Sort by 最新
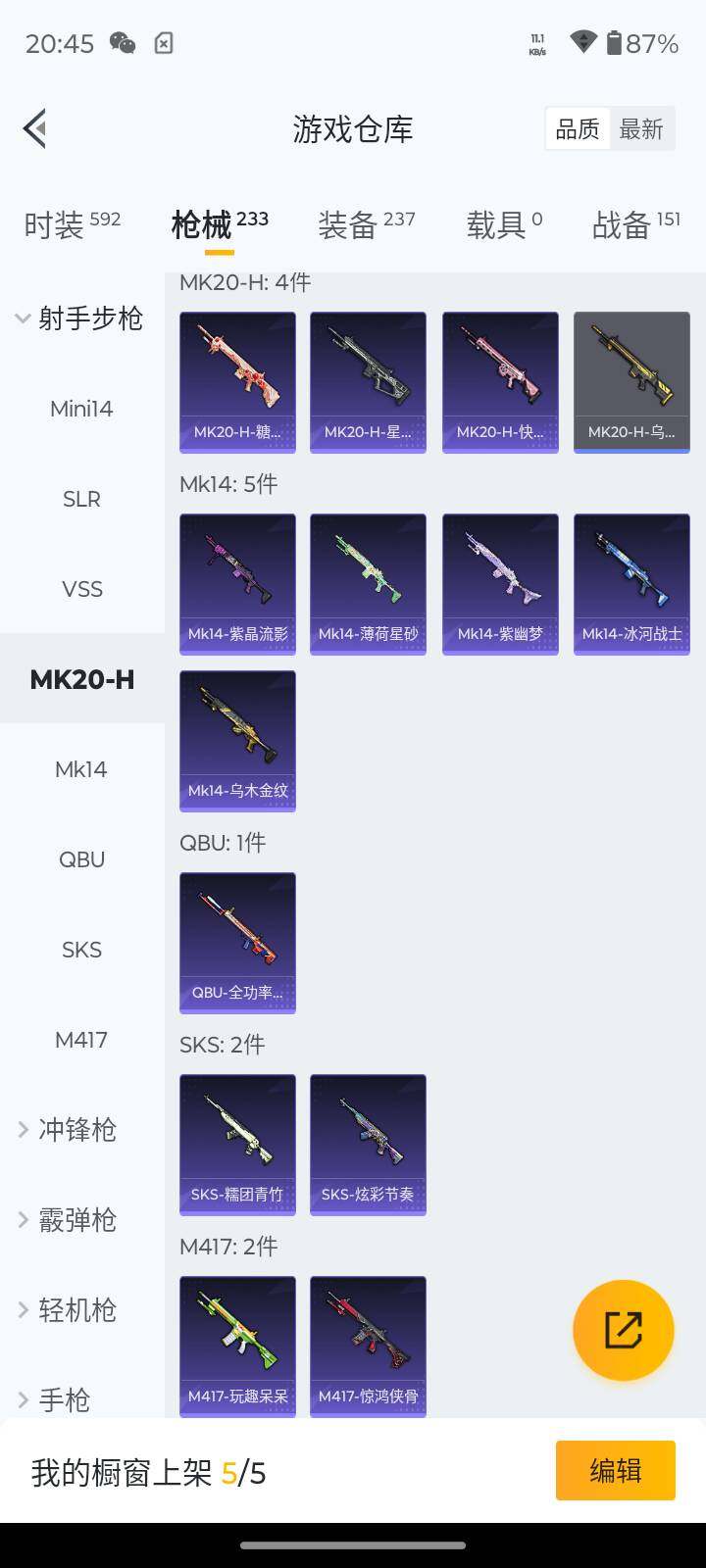 coord(641,128)
